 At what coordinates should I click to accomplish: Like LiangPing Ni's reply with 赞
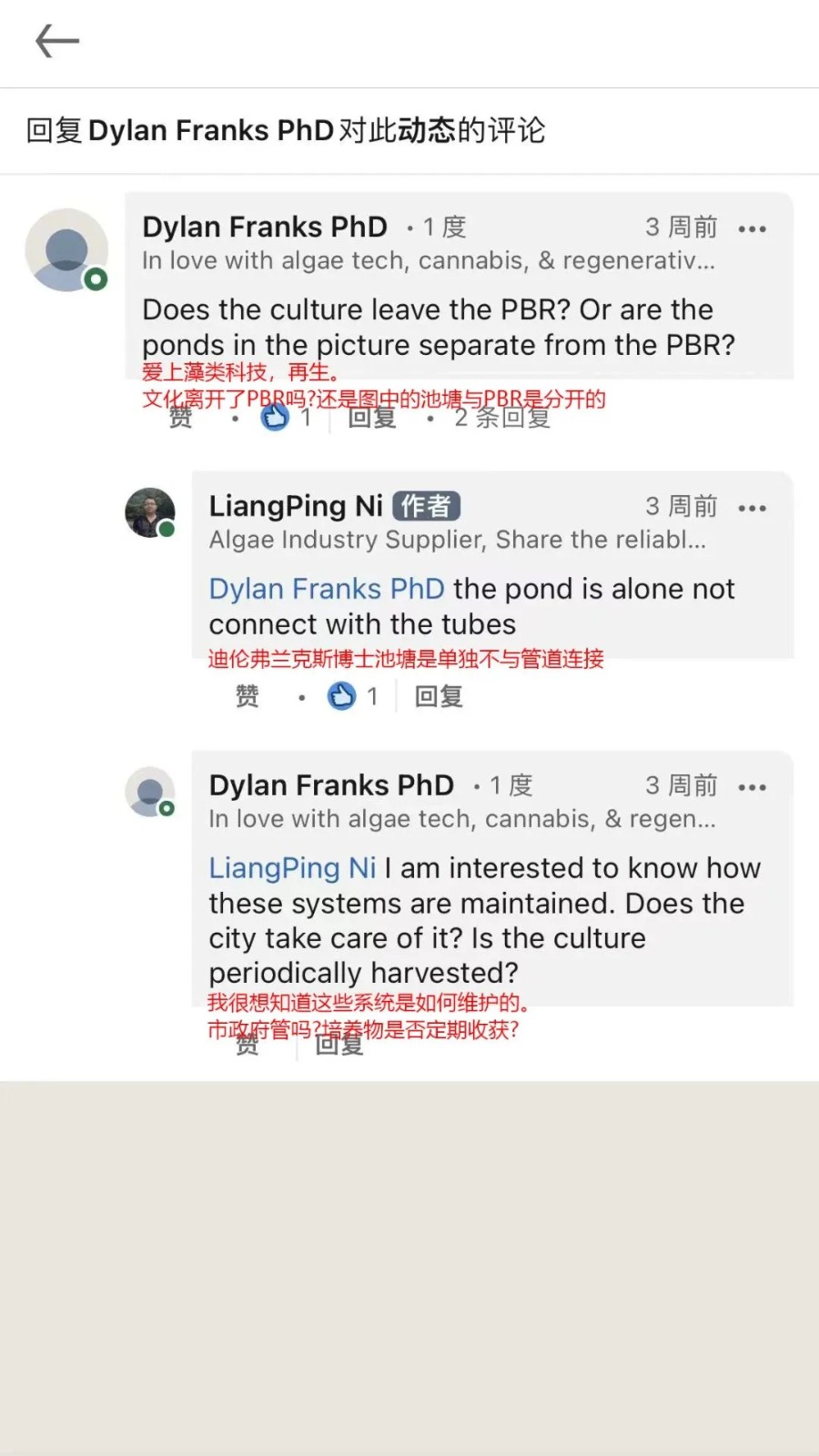(x=247, y=697)
